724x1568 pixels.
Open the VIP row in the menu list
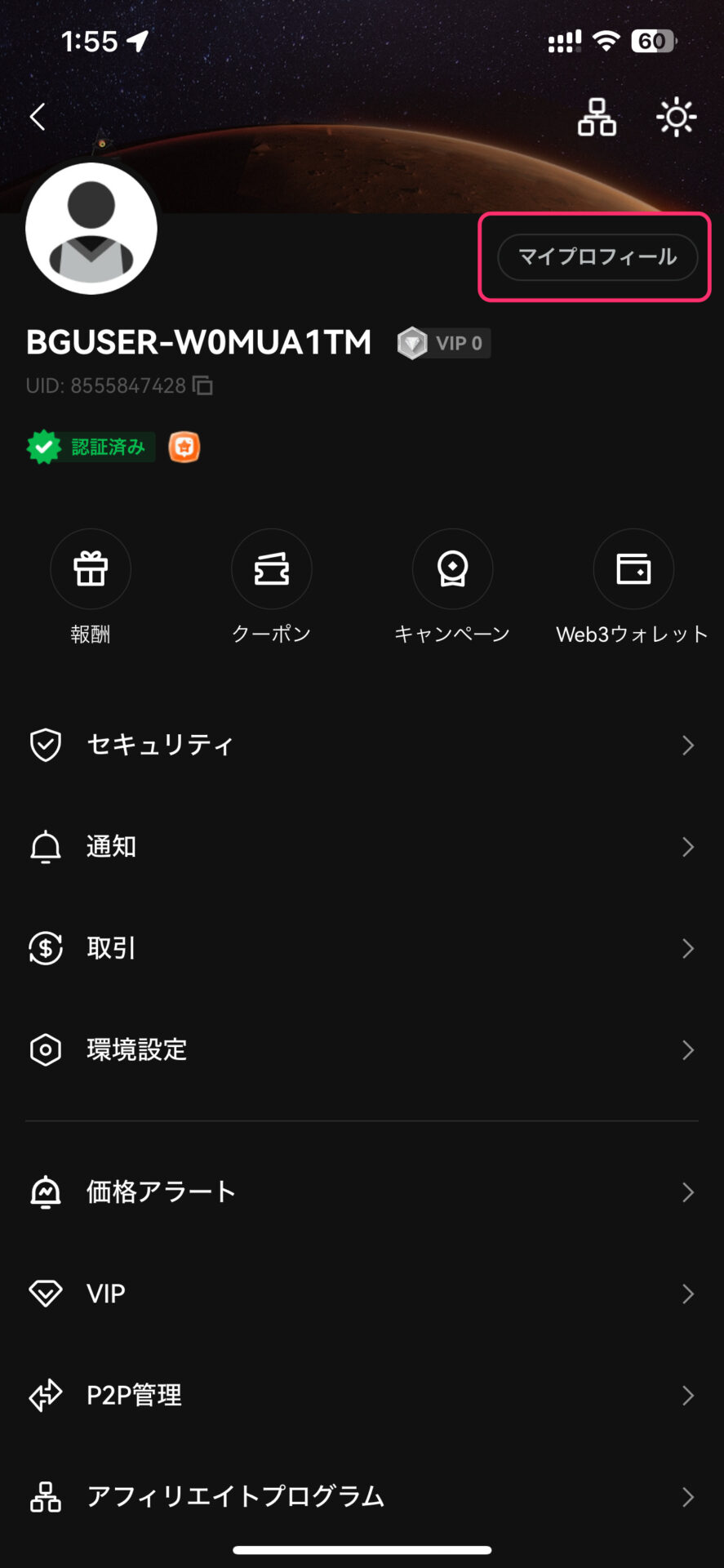(362, 1294)
